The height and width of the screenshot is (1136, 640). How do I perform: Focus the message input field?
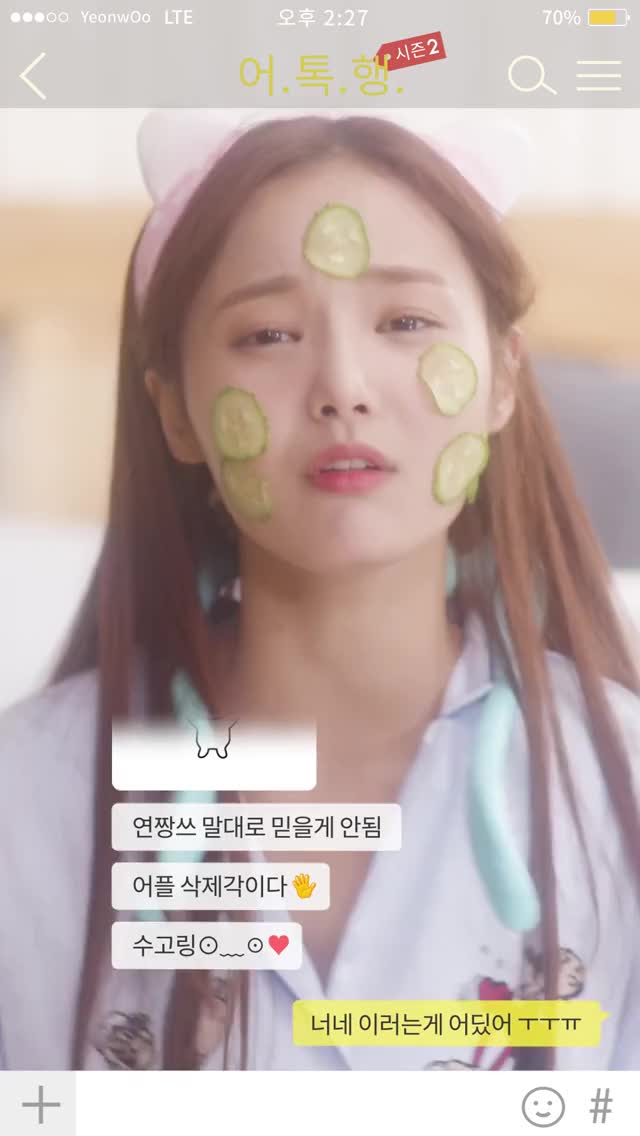290,1105
